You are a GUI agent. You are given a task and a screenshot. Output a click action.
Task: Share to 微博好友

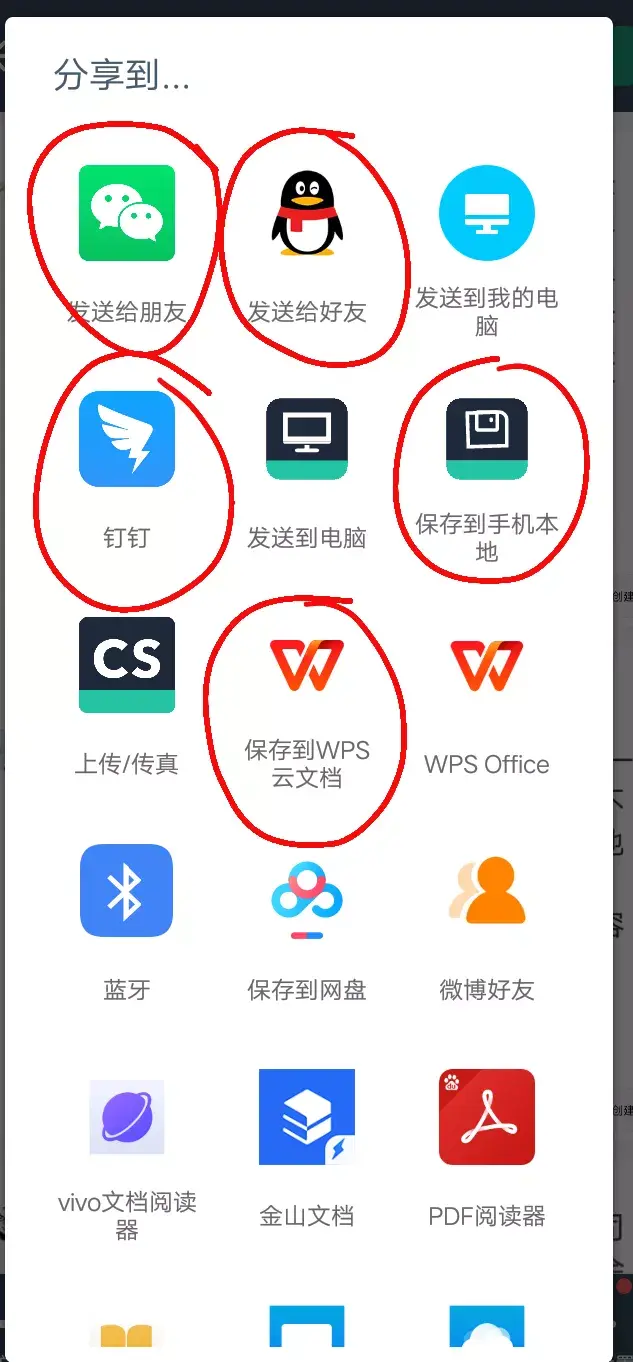[487, 891]
